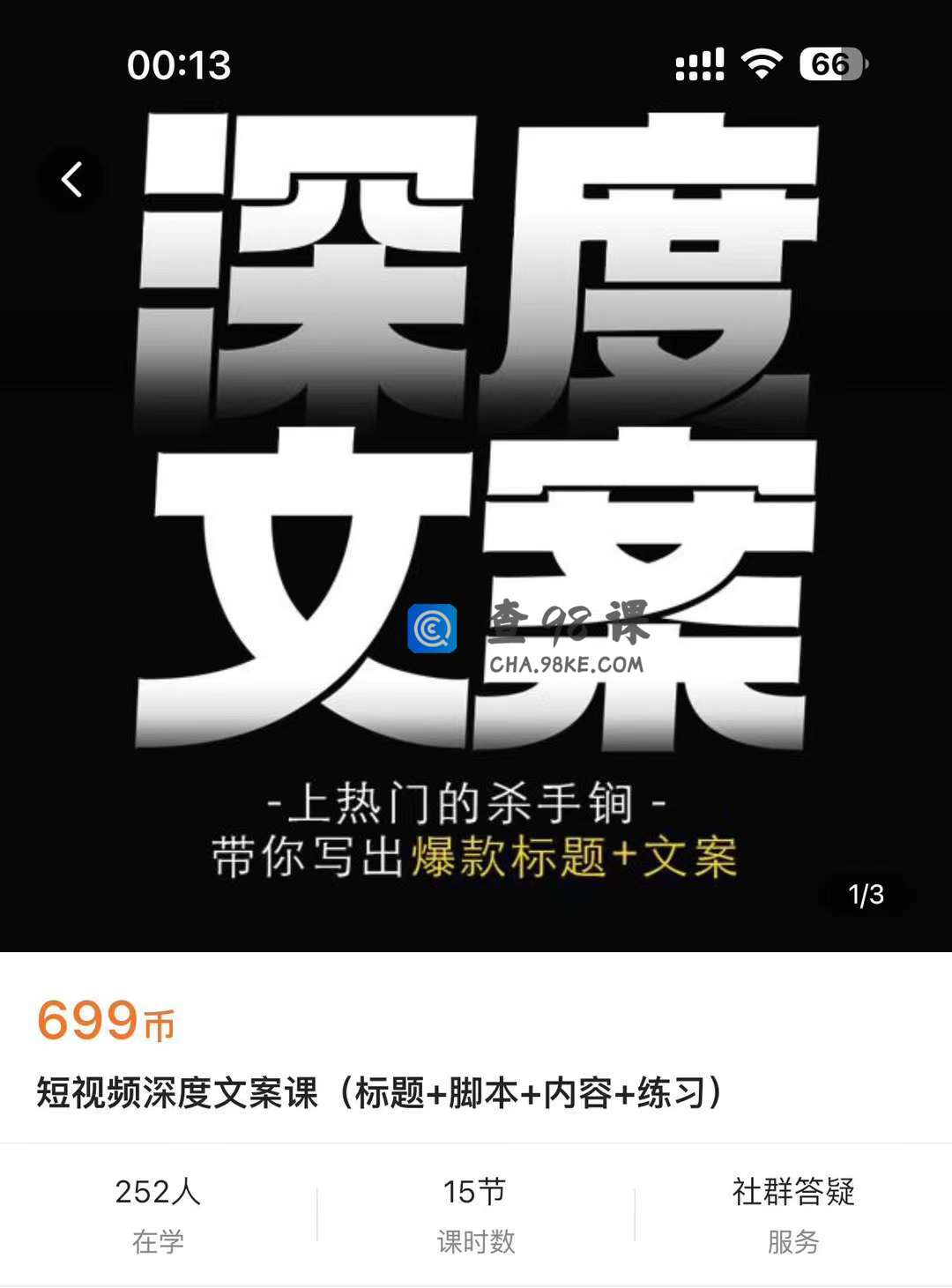
Task: Open the course cover image gallery
Action: coord(476,494)
